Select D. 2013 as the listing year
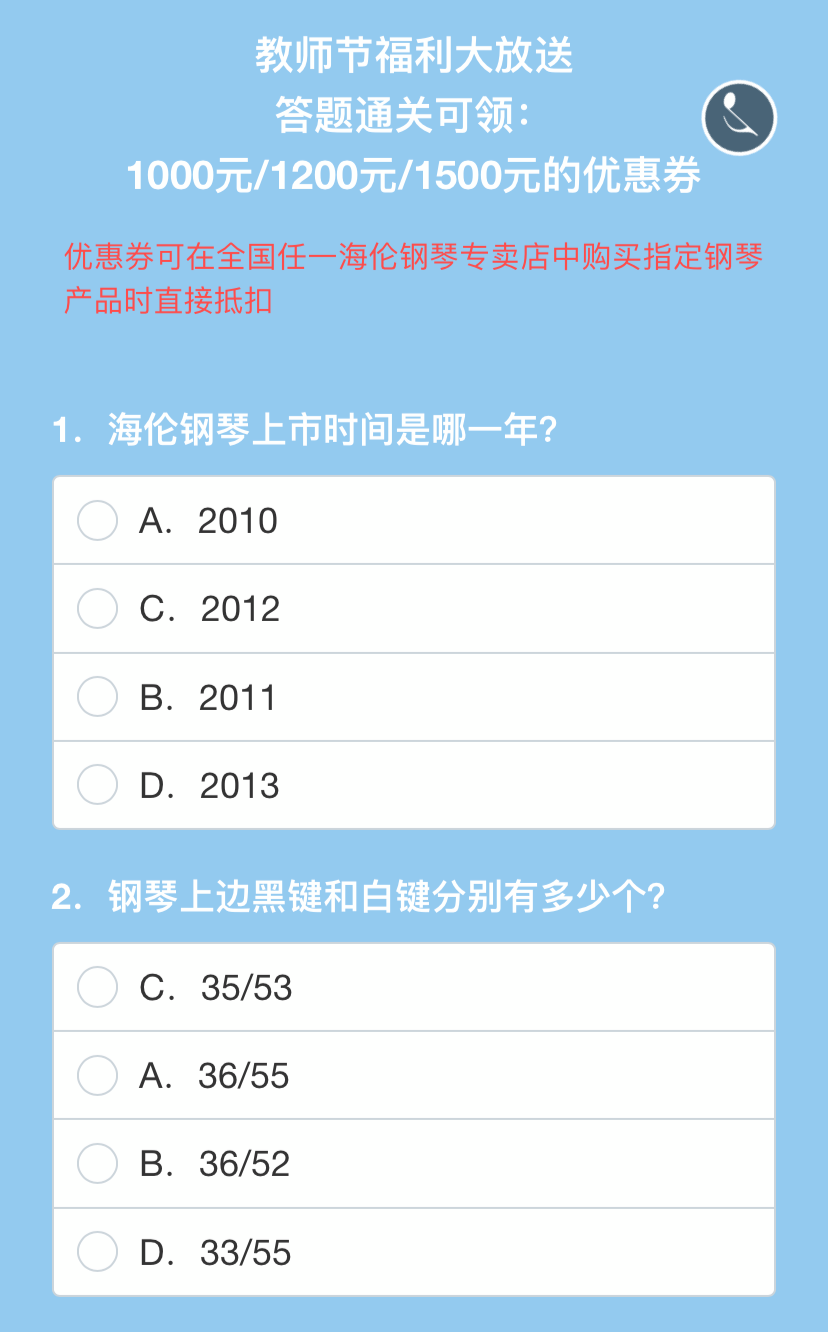Screen dimensions: 828x1332 [98, 785]
